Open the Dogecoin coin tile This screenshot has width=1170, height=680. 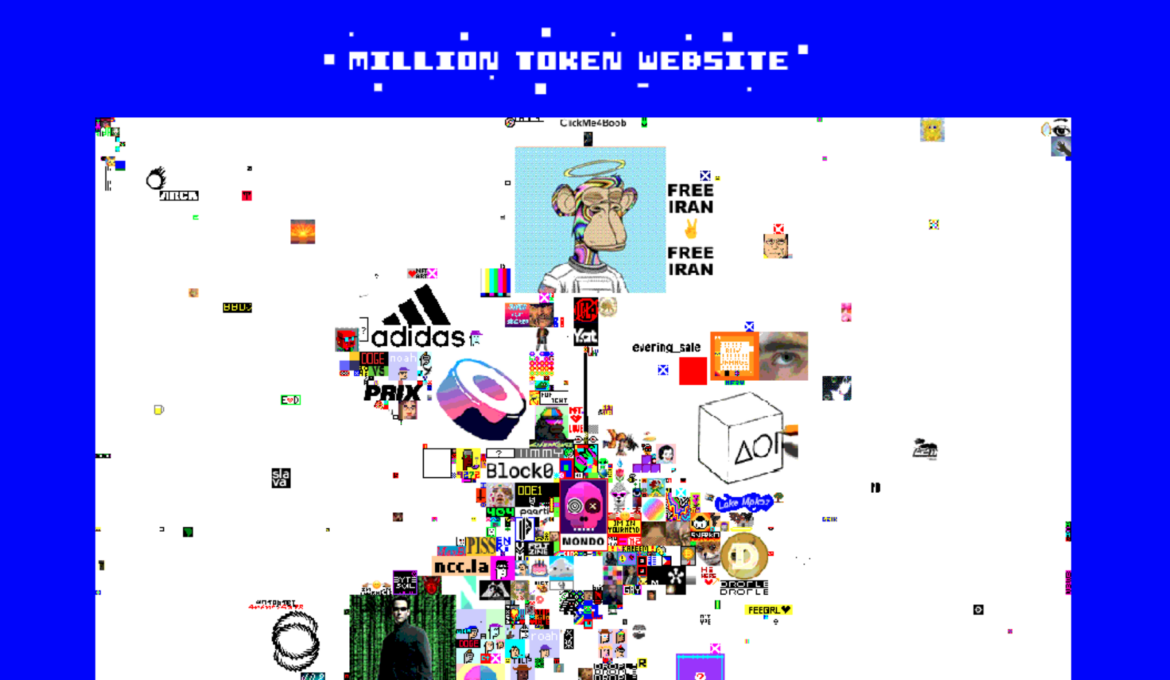click(744, 555)
